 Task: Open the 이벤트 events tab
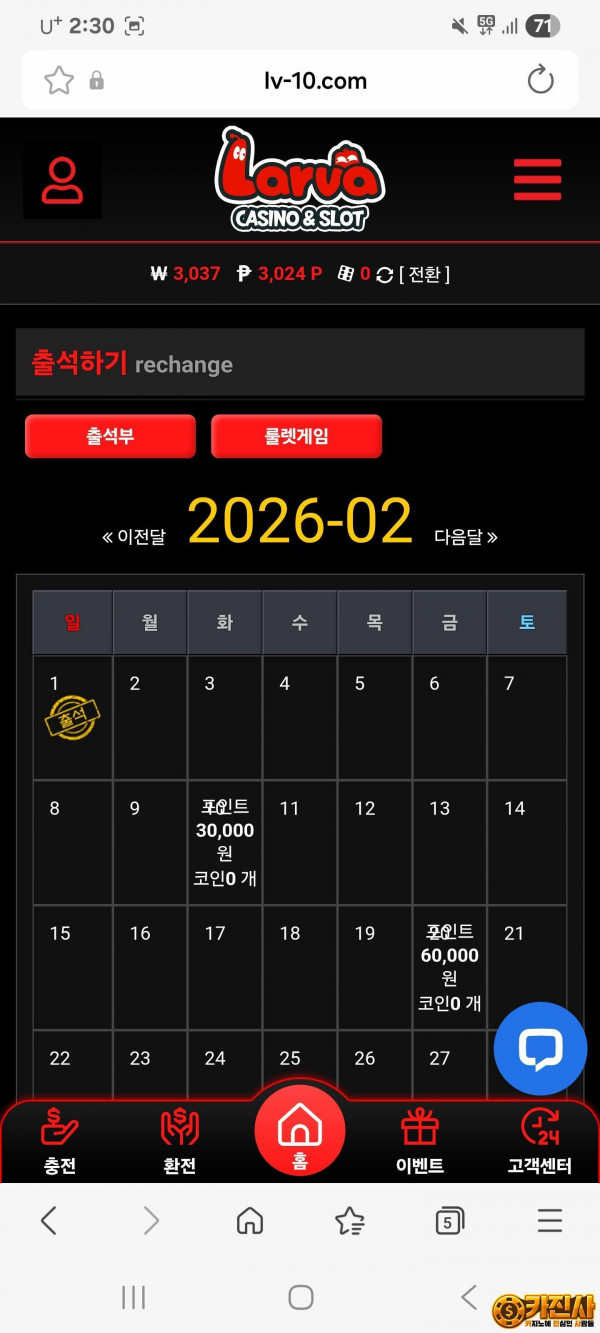coord(420,1142)
